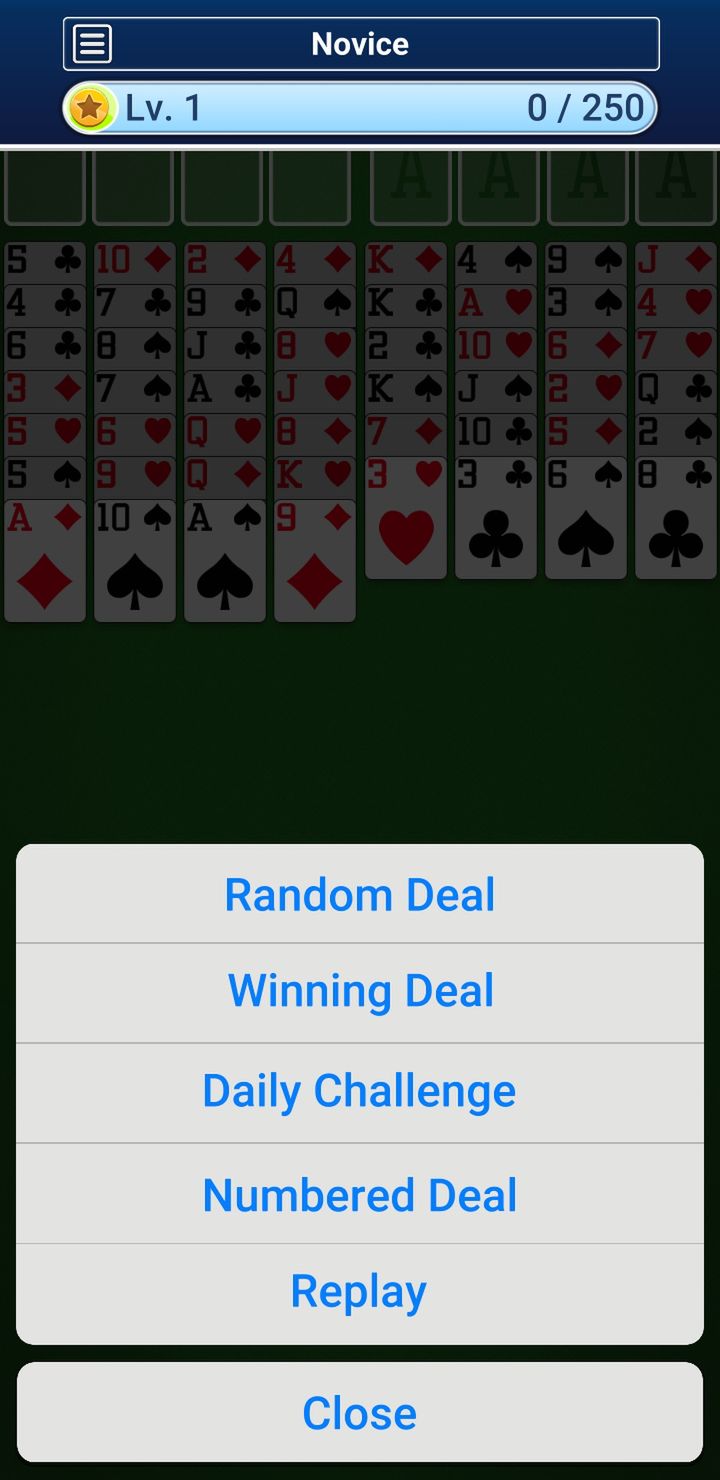Open the hamburger menu beside Novice
The image size is (720, 1480).
pyautogui.click(x=92, y=44)
